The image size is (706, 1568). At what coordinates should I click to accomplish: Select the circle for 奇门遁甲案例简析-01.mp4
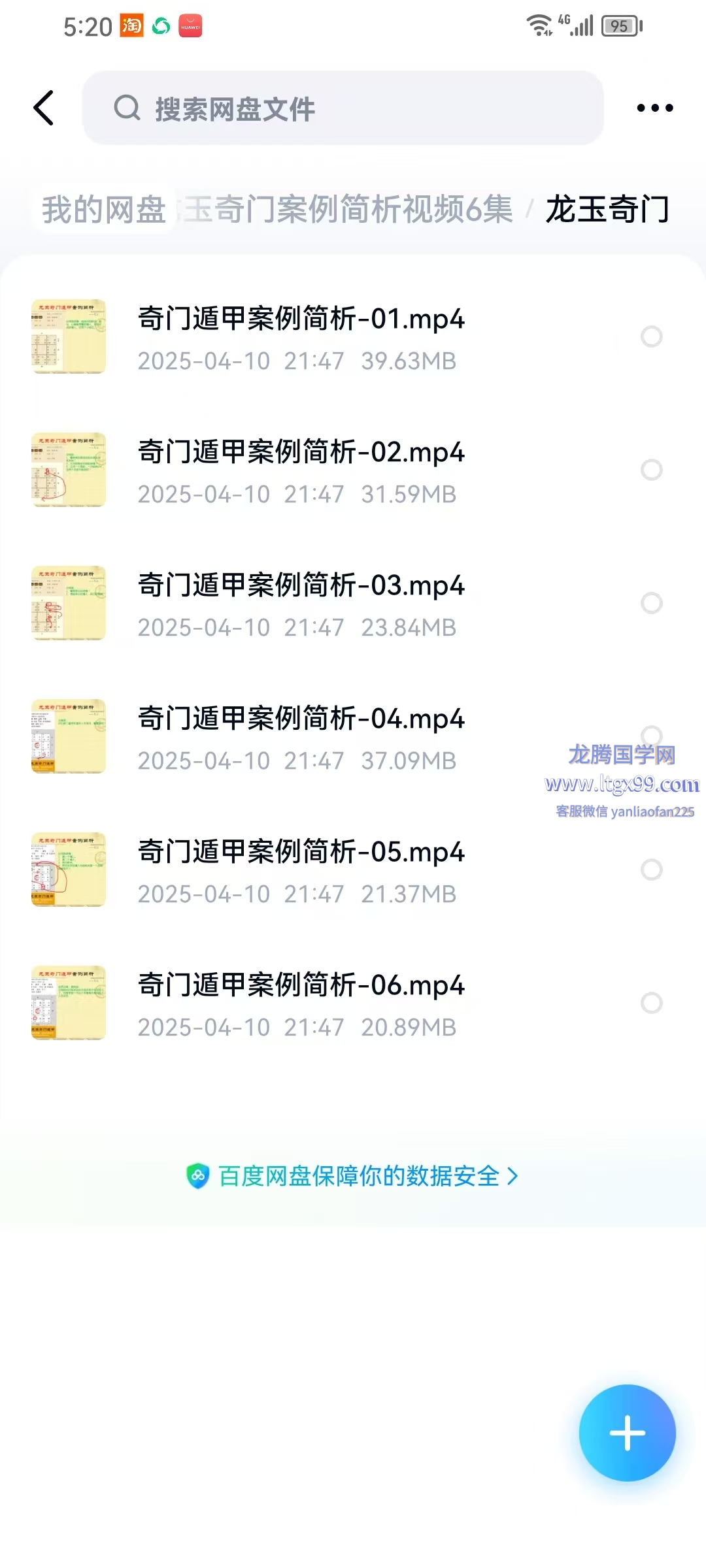click(651, 336)
